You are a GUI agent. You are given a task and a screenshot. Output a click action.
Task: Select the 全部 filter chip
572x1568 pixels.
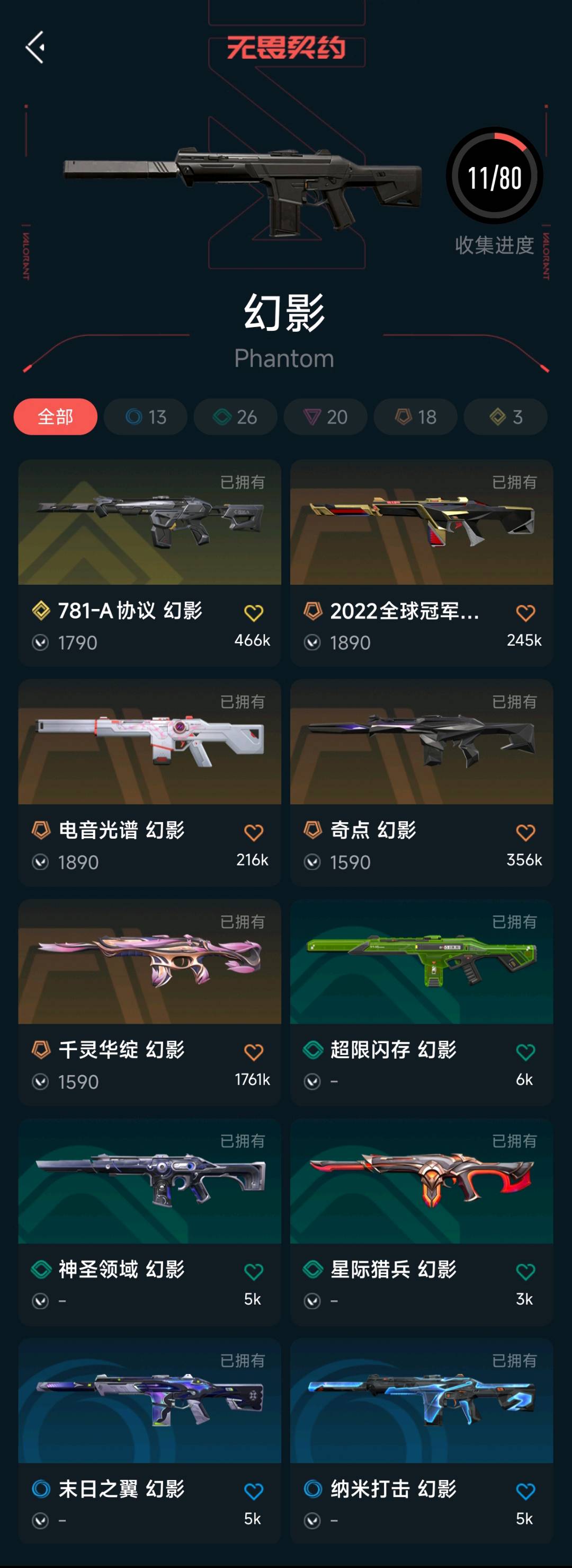[55, 417]
